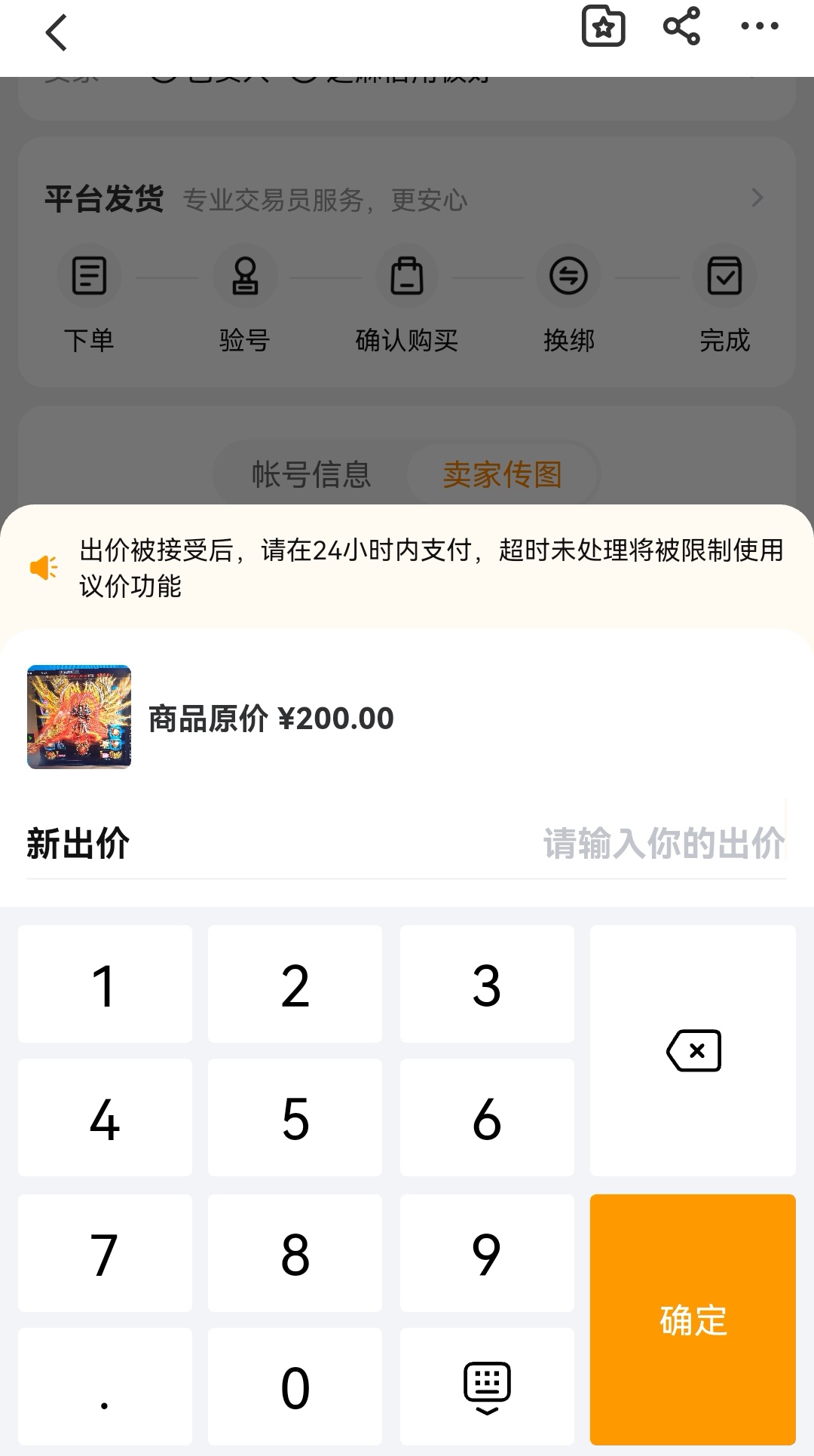The height and width of the screenshot is (1456, 814).
Task: Go back using the top-left arrow
Action: pos(57,33)
